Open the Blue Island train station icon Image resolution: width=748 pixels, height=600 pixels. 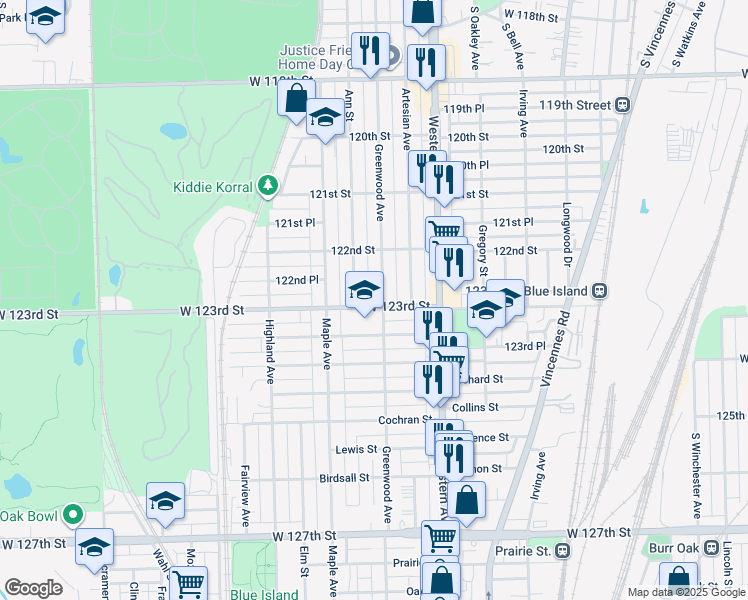tap(600, 291)
